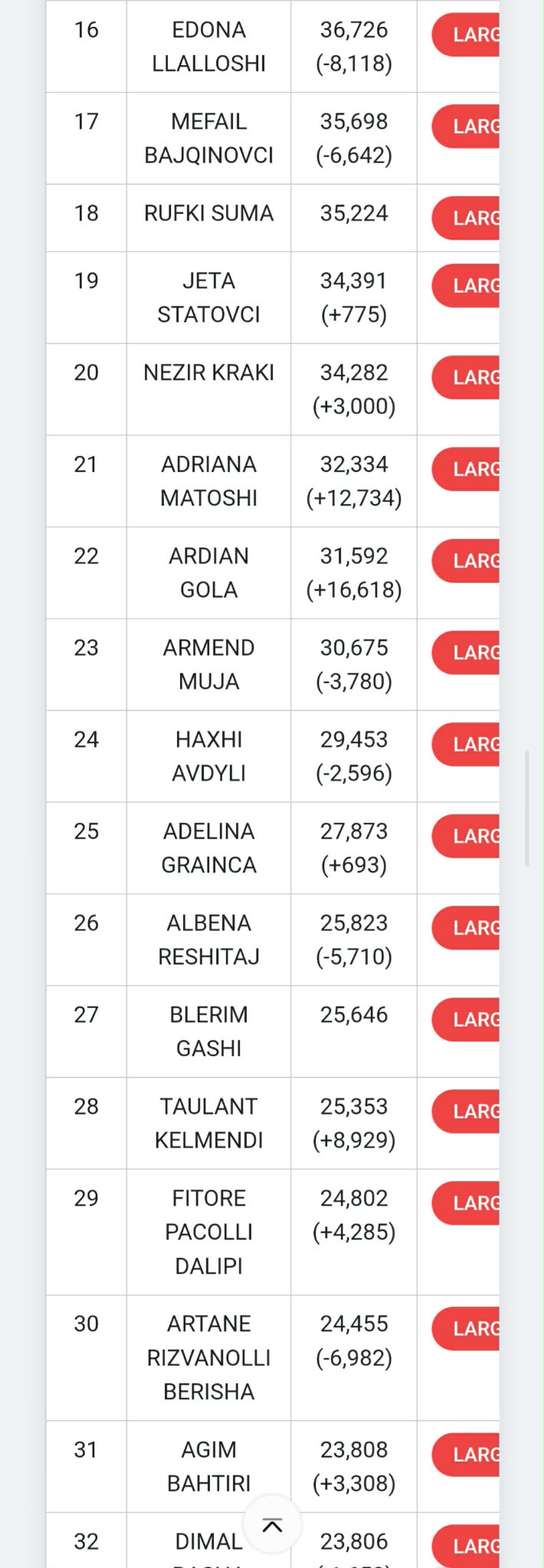Tap the red button next to Blerim Gashi
The height and width of the screenshot is (1568, 544).
pos(467,1020)
